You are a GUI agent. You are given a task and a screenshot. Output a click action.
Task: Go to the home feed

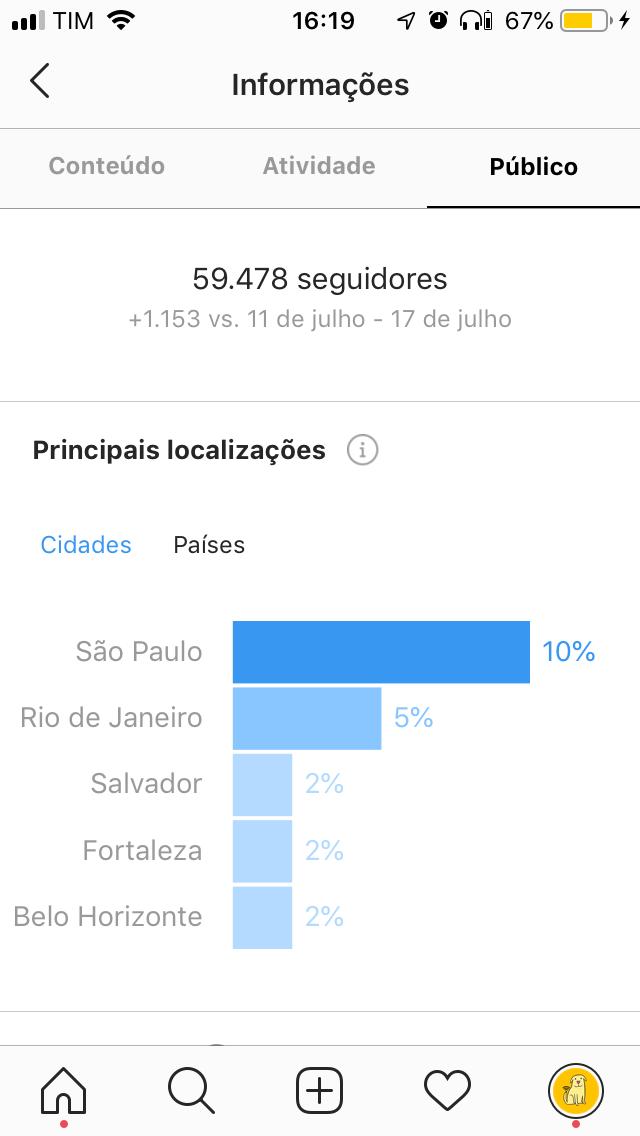click(x=64, y=1090)
